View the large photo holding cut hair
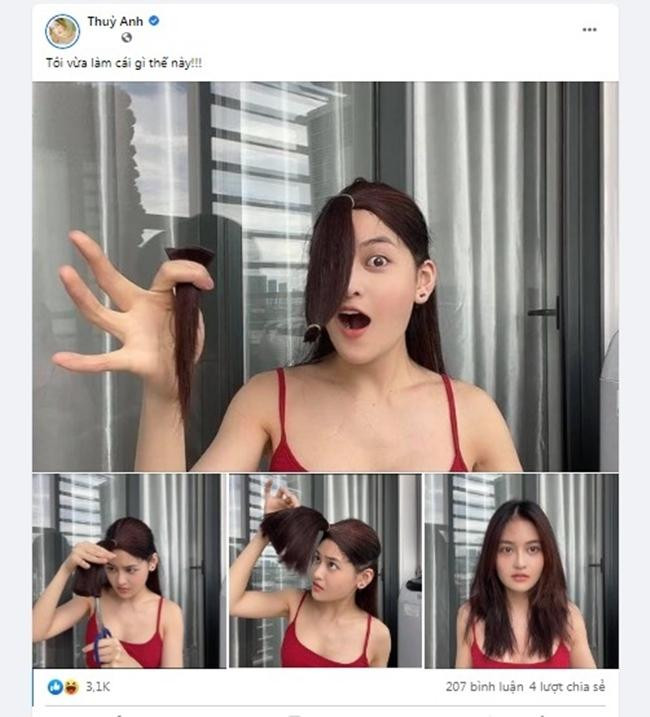 click(x=325, y=276)
